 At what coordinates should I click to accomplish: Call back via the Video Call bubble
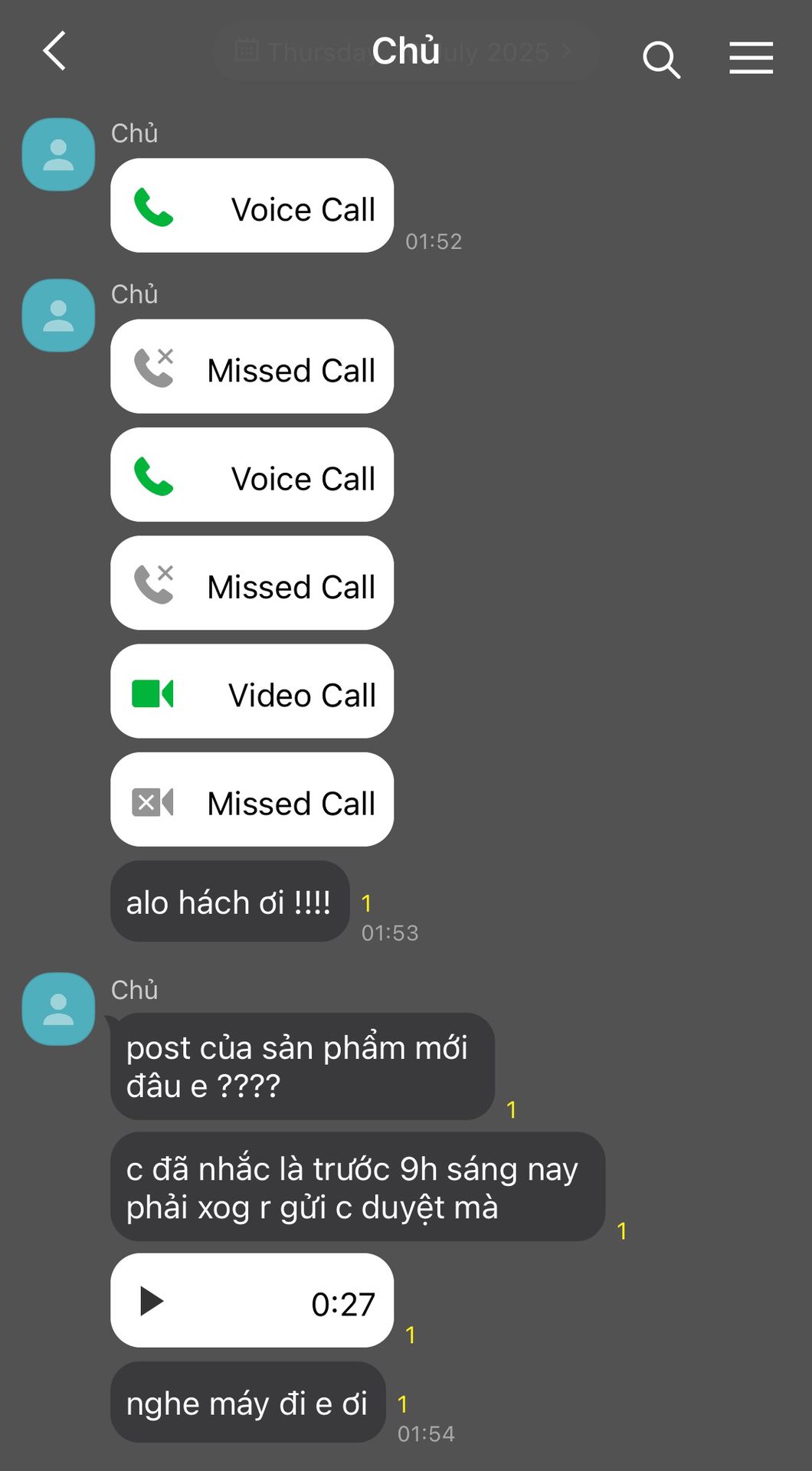[x=252, y=691]
